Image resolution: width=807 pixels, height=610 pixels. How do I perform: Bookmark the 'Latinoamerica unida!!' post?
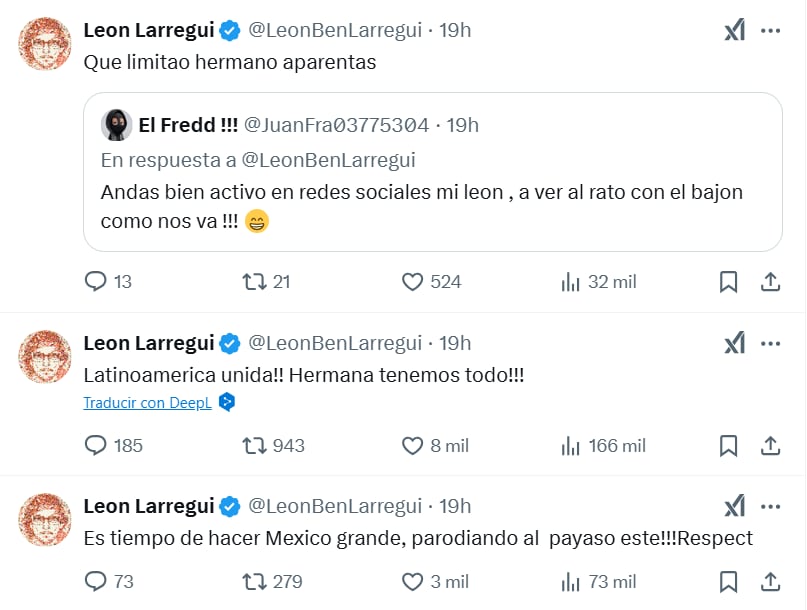729,445
